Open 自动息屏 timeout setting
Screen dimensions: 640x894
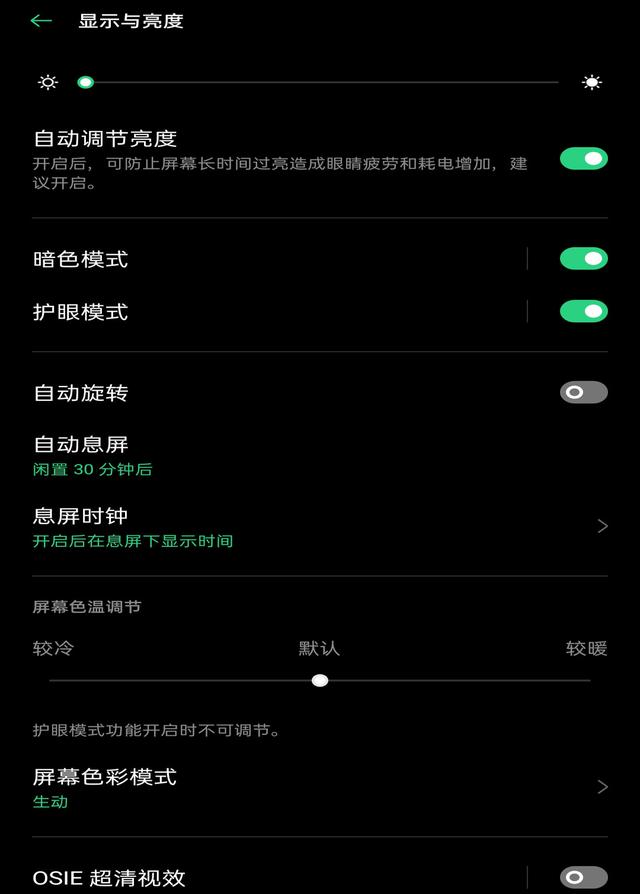click(x=300, y=455)
